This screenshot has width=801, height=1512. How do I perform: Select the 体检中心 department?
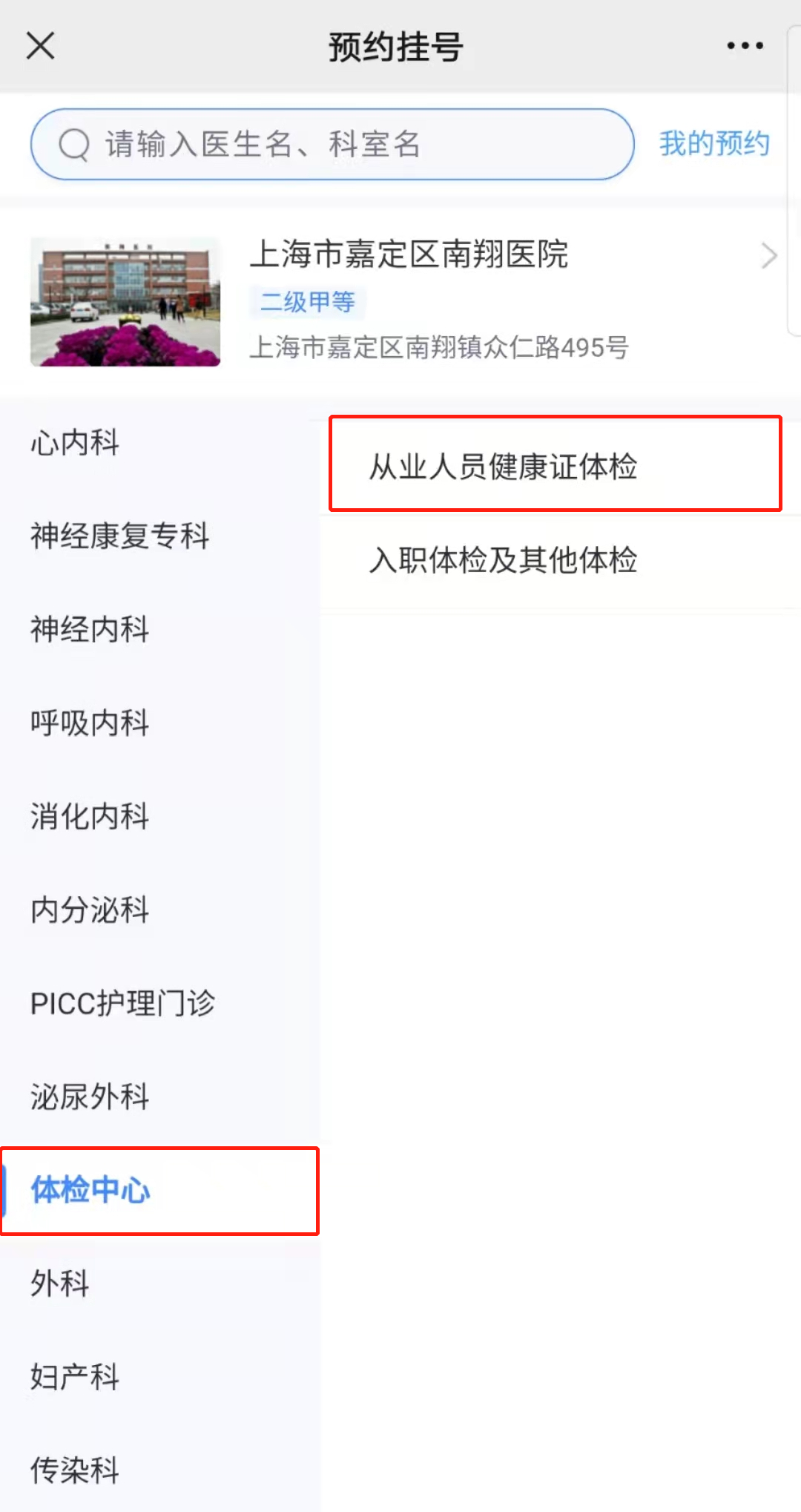pos(159,1191)
